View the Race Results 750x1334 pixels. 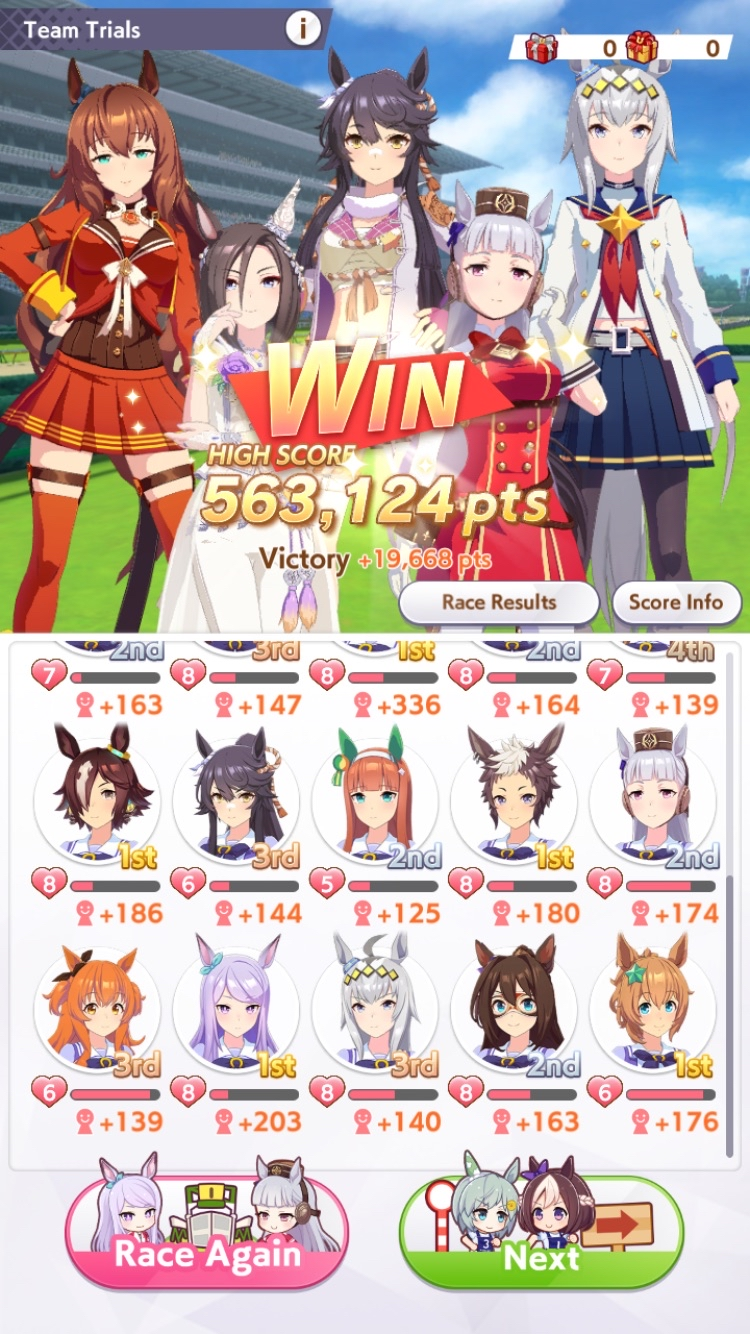click(499, 602)
